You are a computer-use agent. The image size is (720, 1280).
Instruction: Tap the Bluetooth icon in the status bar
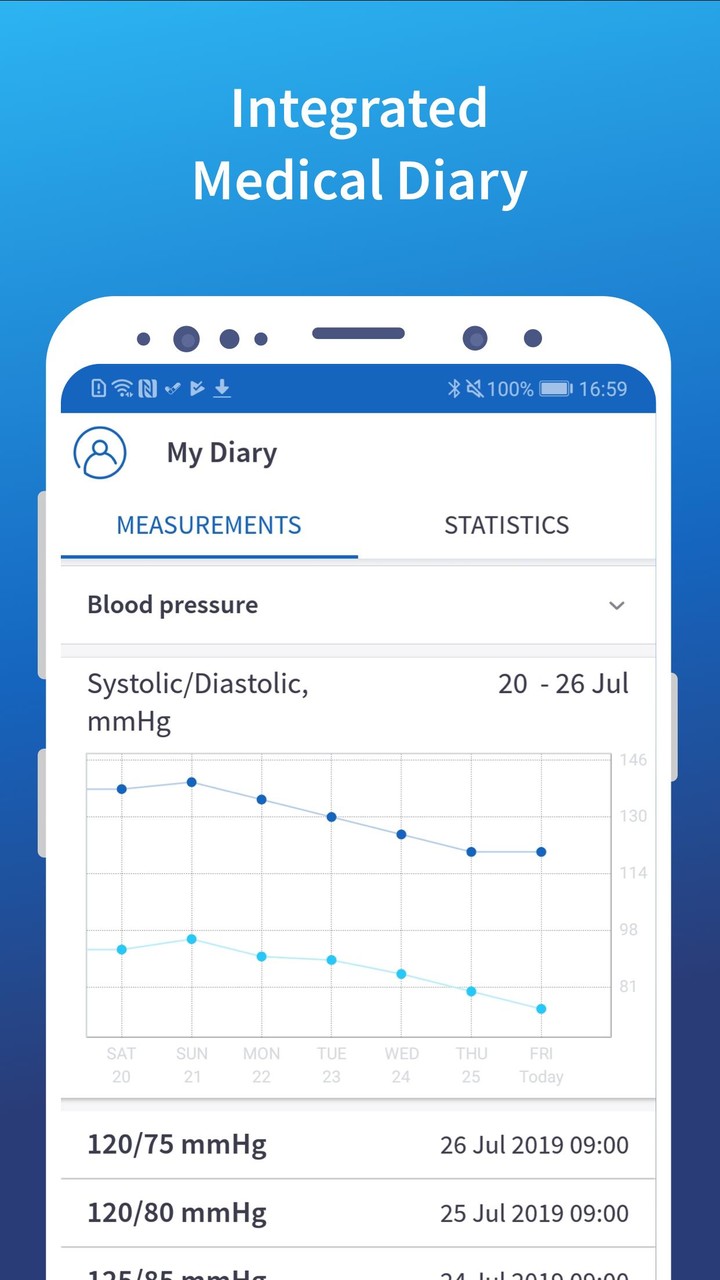[454, 388]
